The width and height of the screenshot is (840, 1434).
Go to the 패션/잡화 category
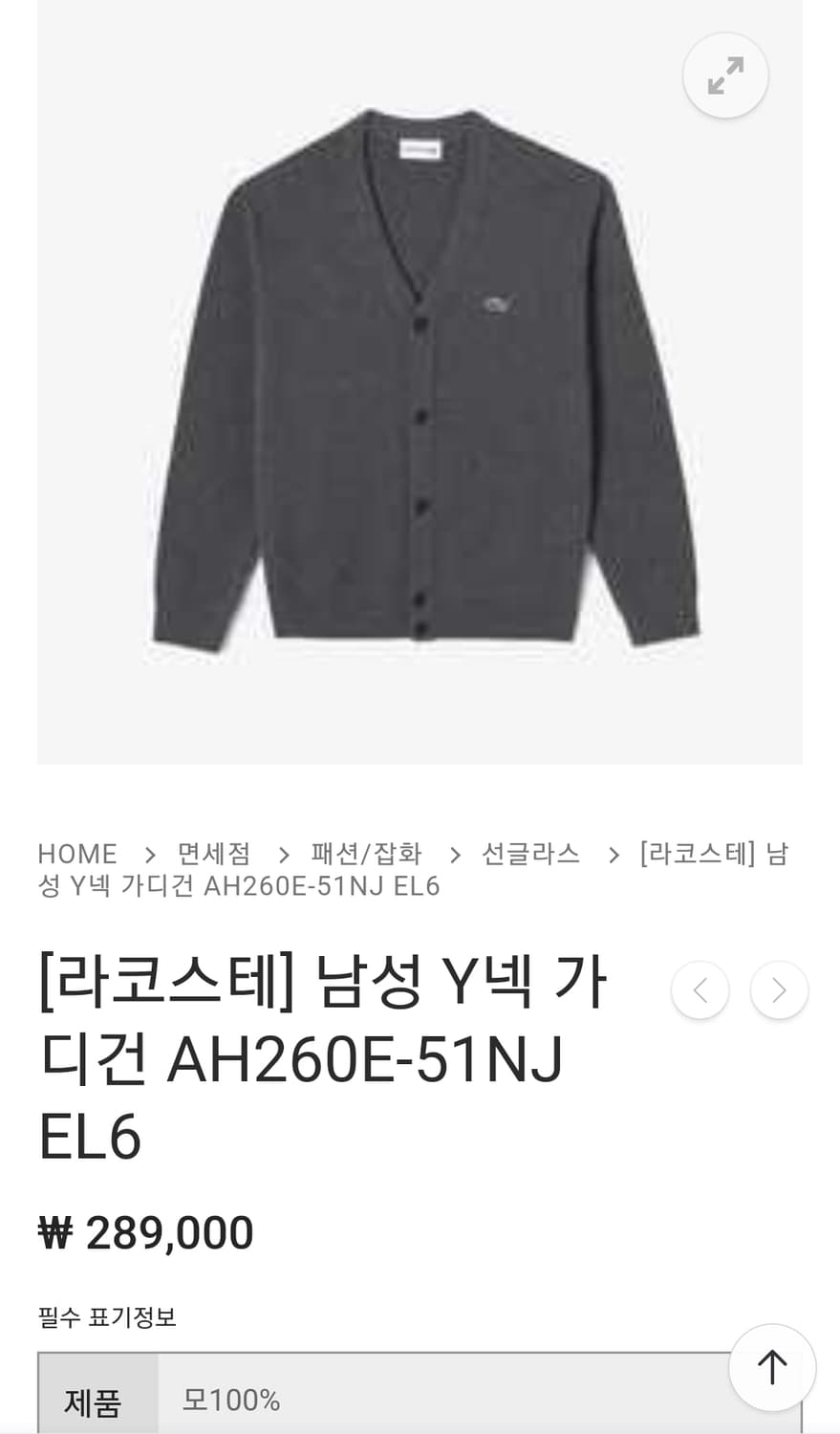click(366, 854)
